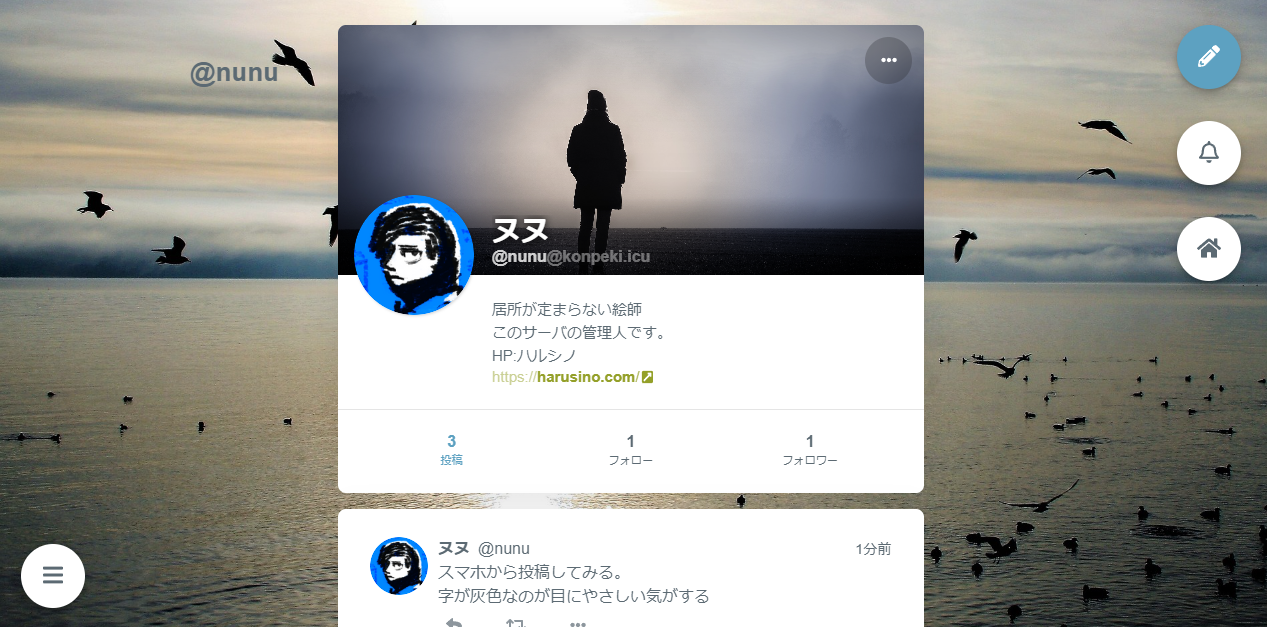Tap the large profile avatar of ヌヌ

coord(414,255)
